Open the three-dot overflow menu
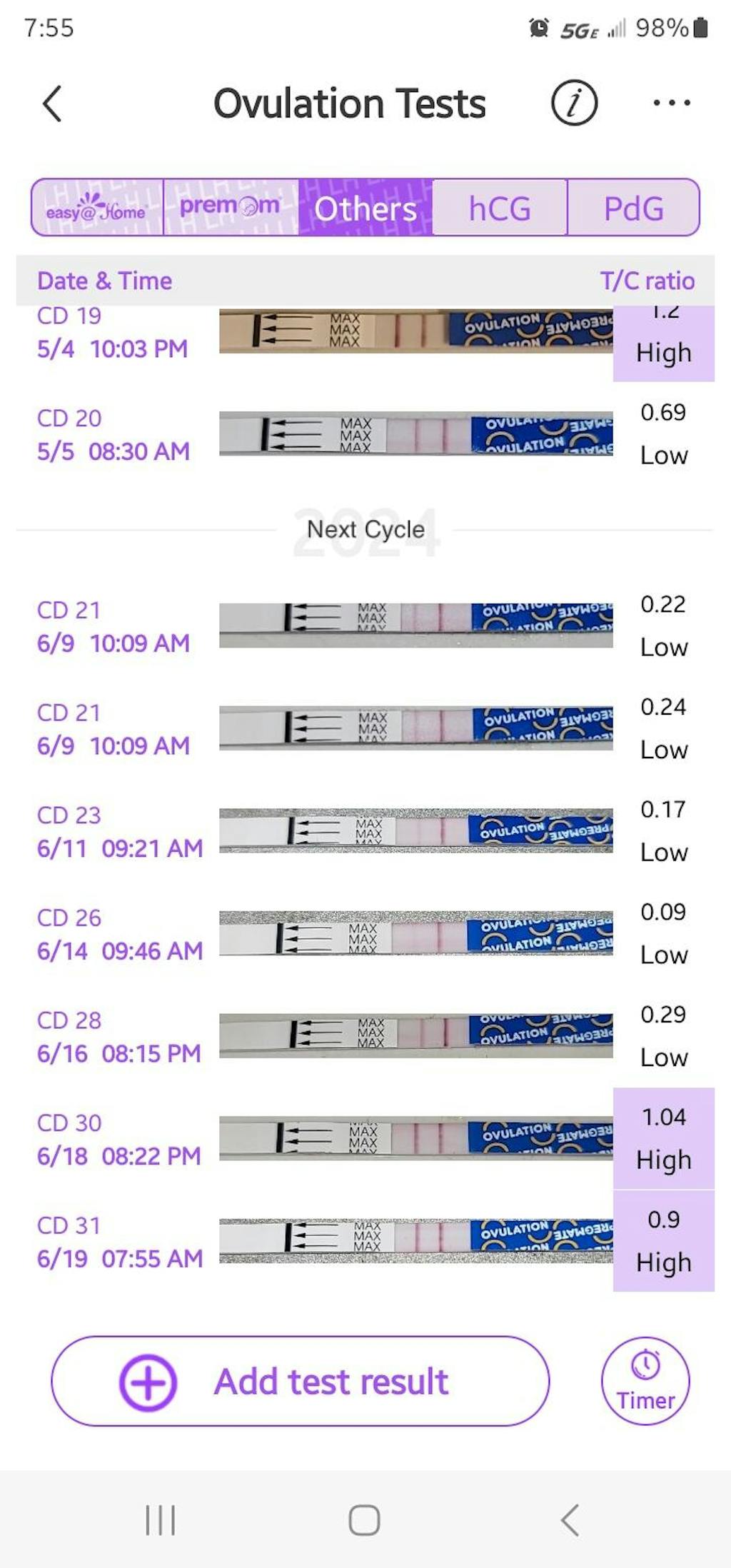The height and width of the screenshot is (1568, 731). coord(671,104)
